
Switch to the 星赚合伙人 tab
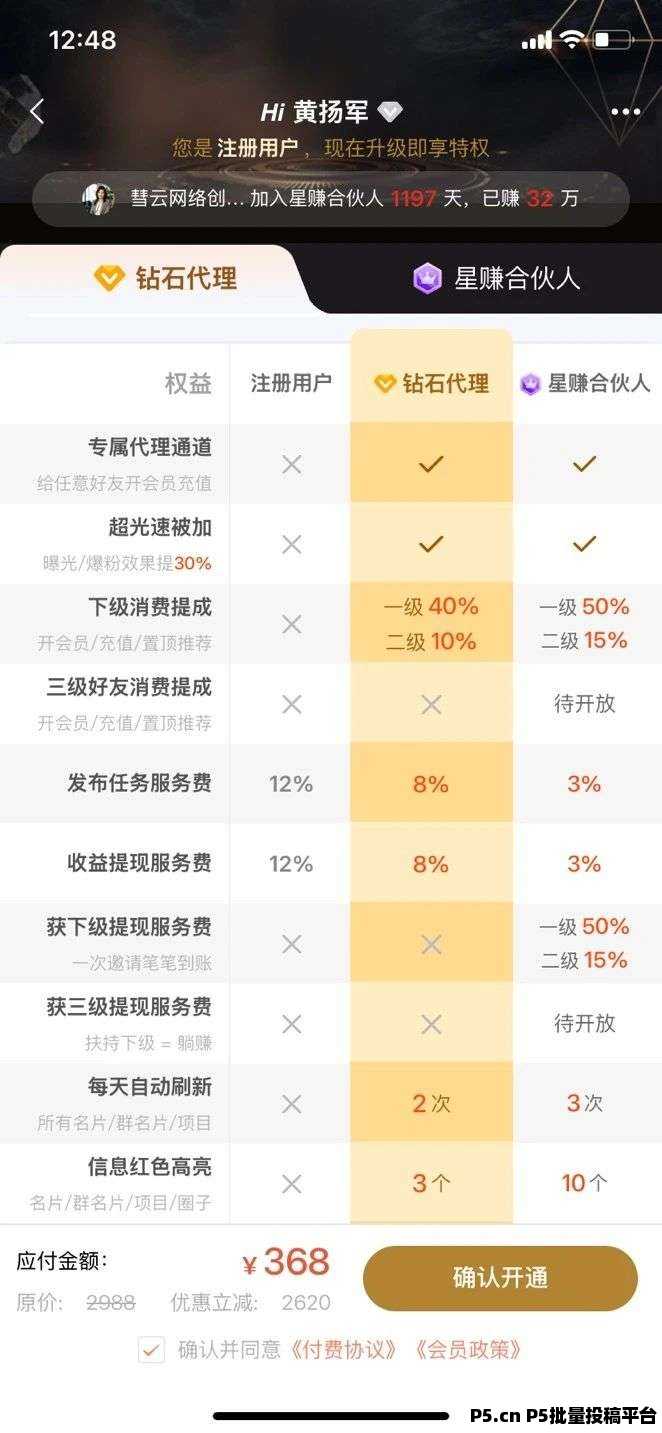(x=496, y=278)
